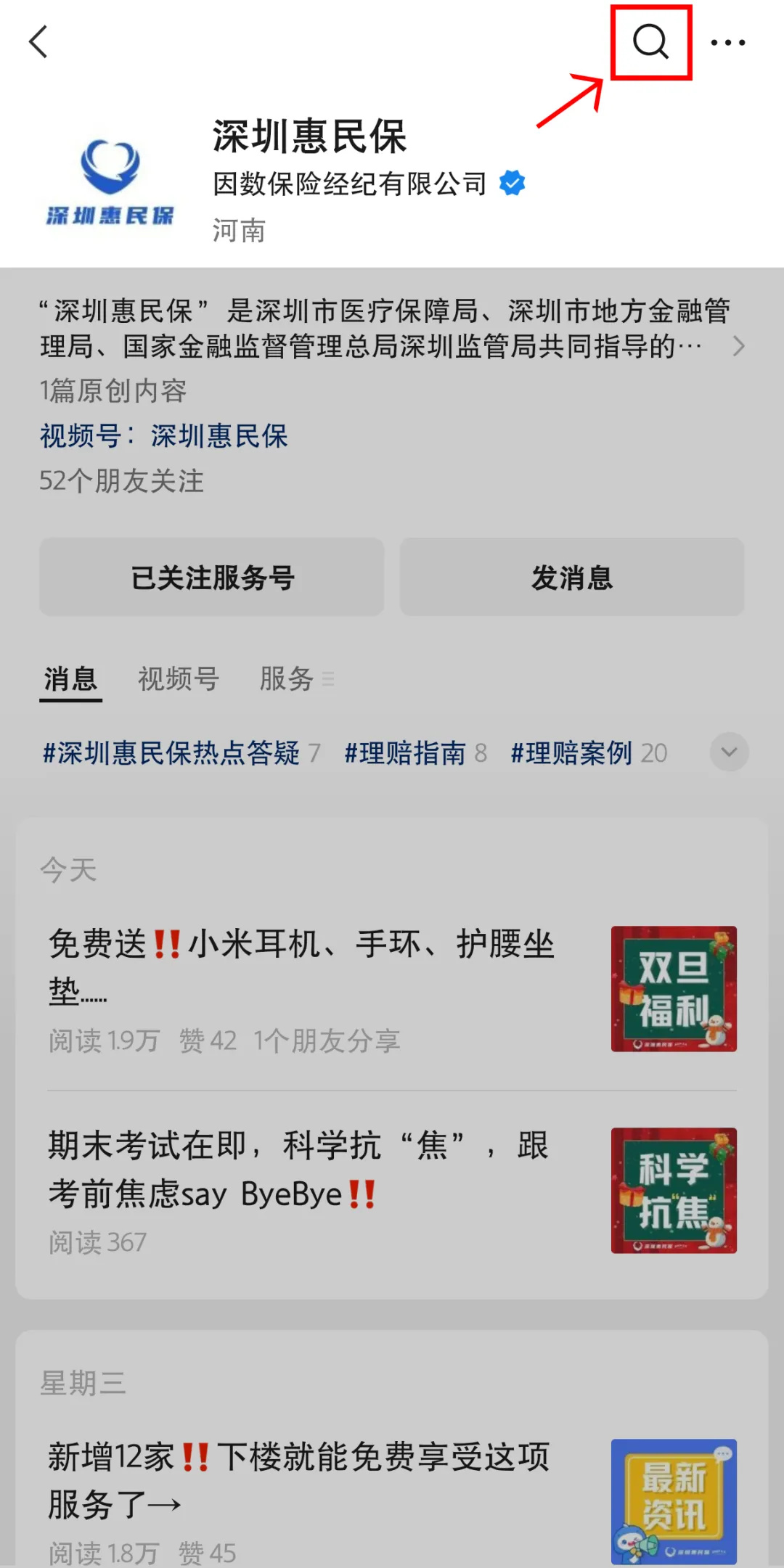Viewport: 784px width, 1568px height.
Task: Select the 消息 tab
Action: [70, 679]
